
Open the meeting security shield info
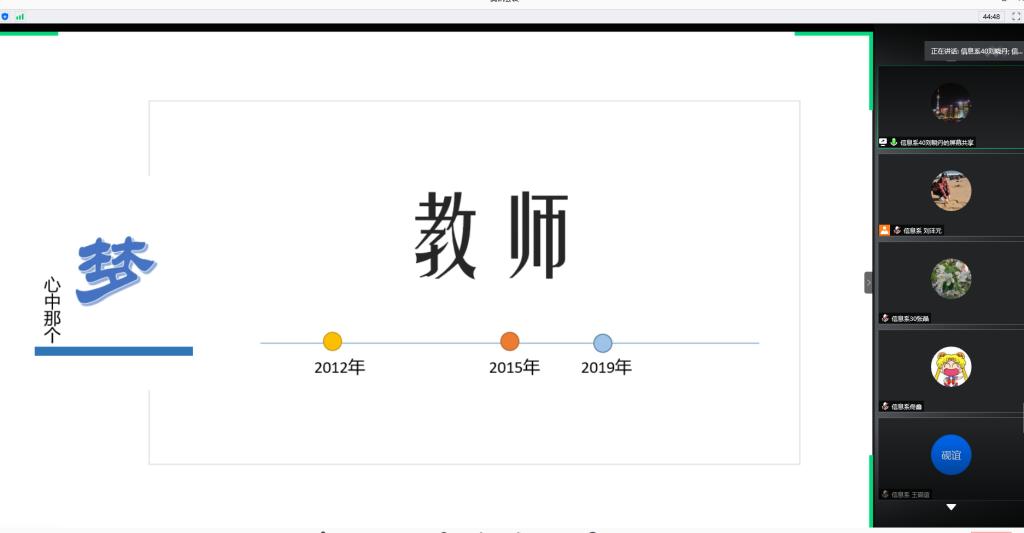5,16
